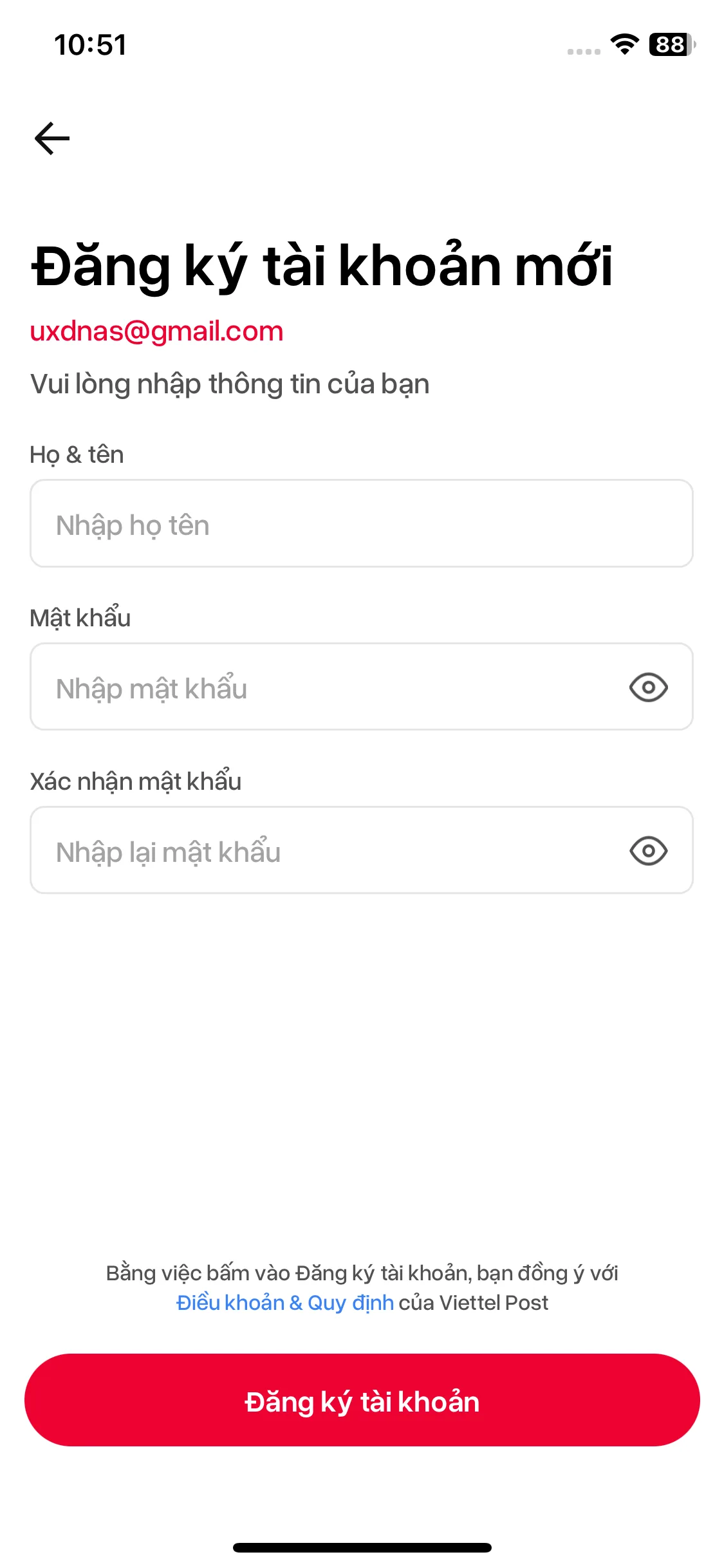Open the Điều khoản & Quy định link

285,1303
